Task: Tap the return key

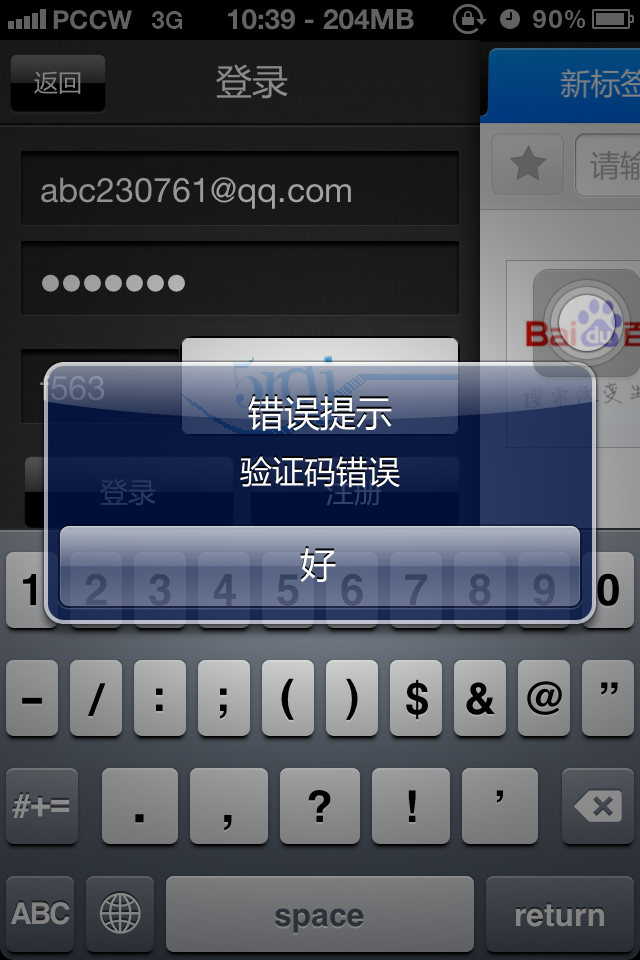Action: [559, 914]
